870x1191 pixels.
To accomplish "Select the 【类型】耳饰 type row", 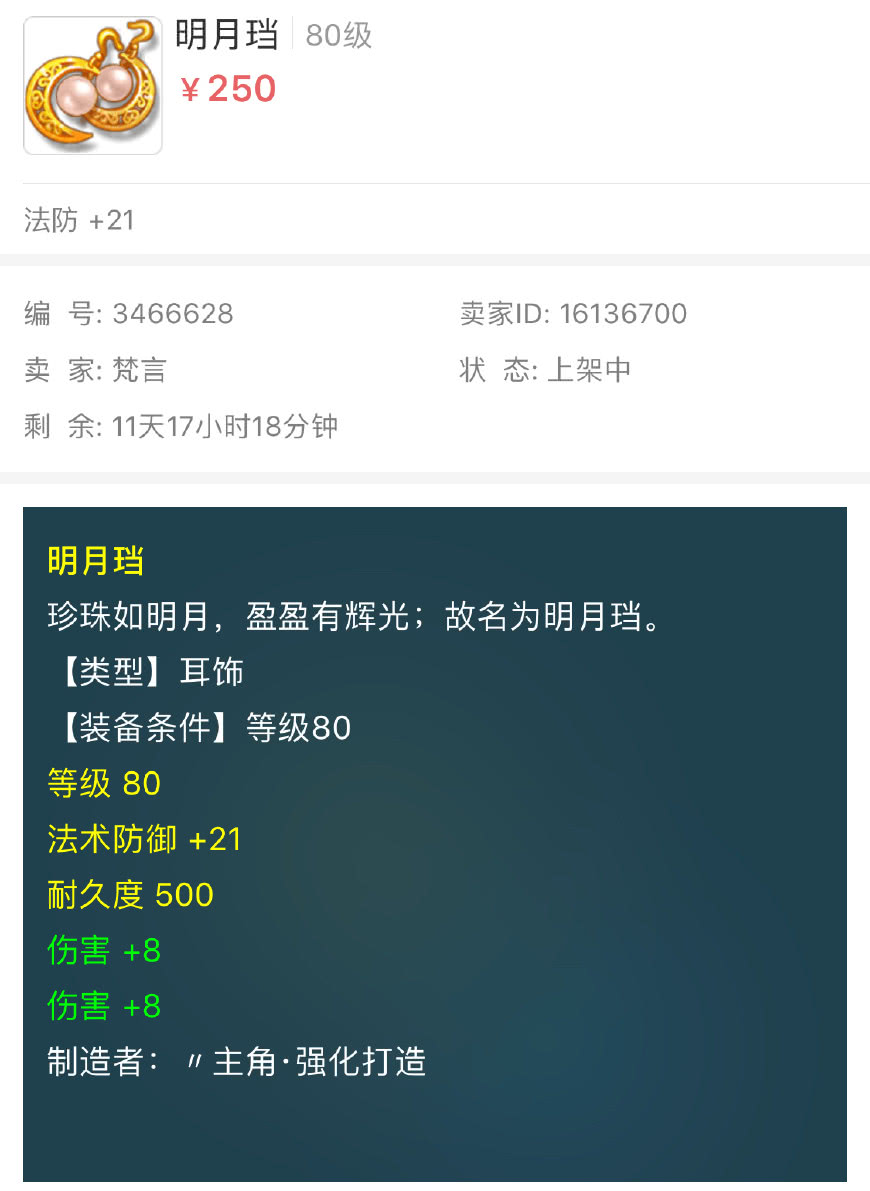I will tap(147, 672).
